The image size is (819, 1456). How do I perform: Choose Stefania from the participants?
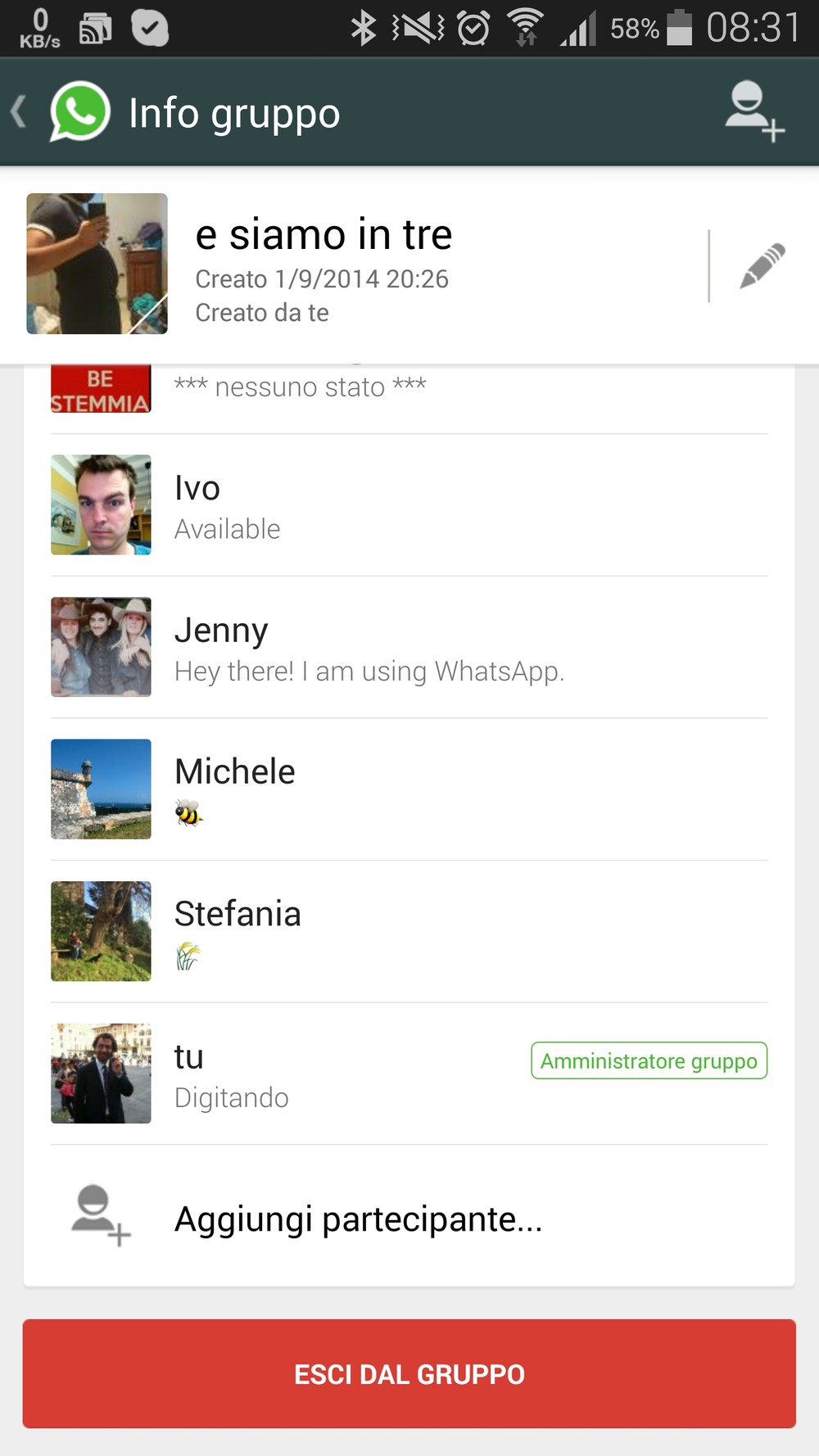coord(409,931)
